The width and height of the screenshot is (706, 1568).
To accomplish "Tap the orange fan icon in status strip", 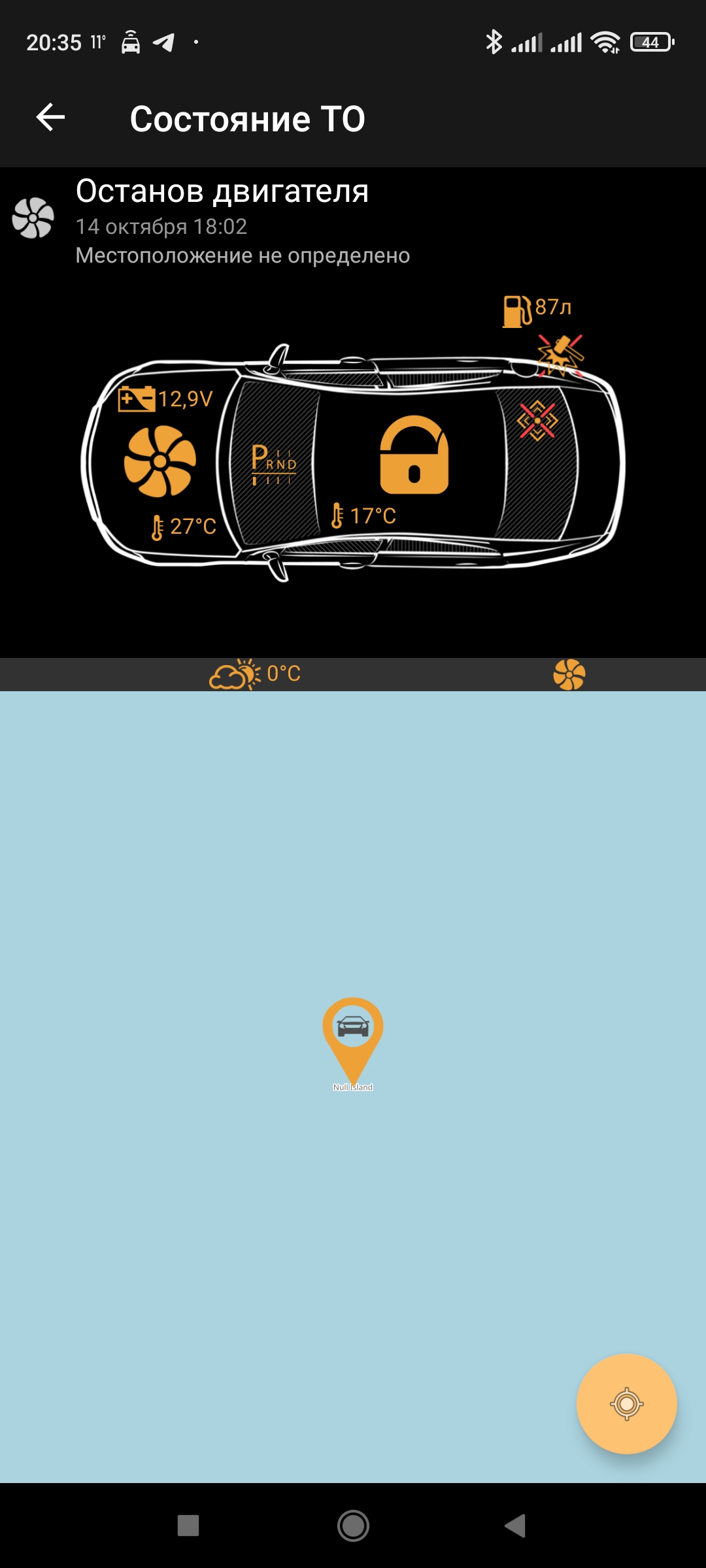I will click(569, 674).
